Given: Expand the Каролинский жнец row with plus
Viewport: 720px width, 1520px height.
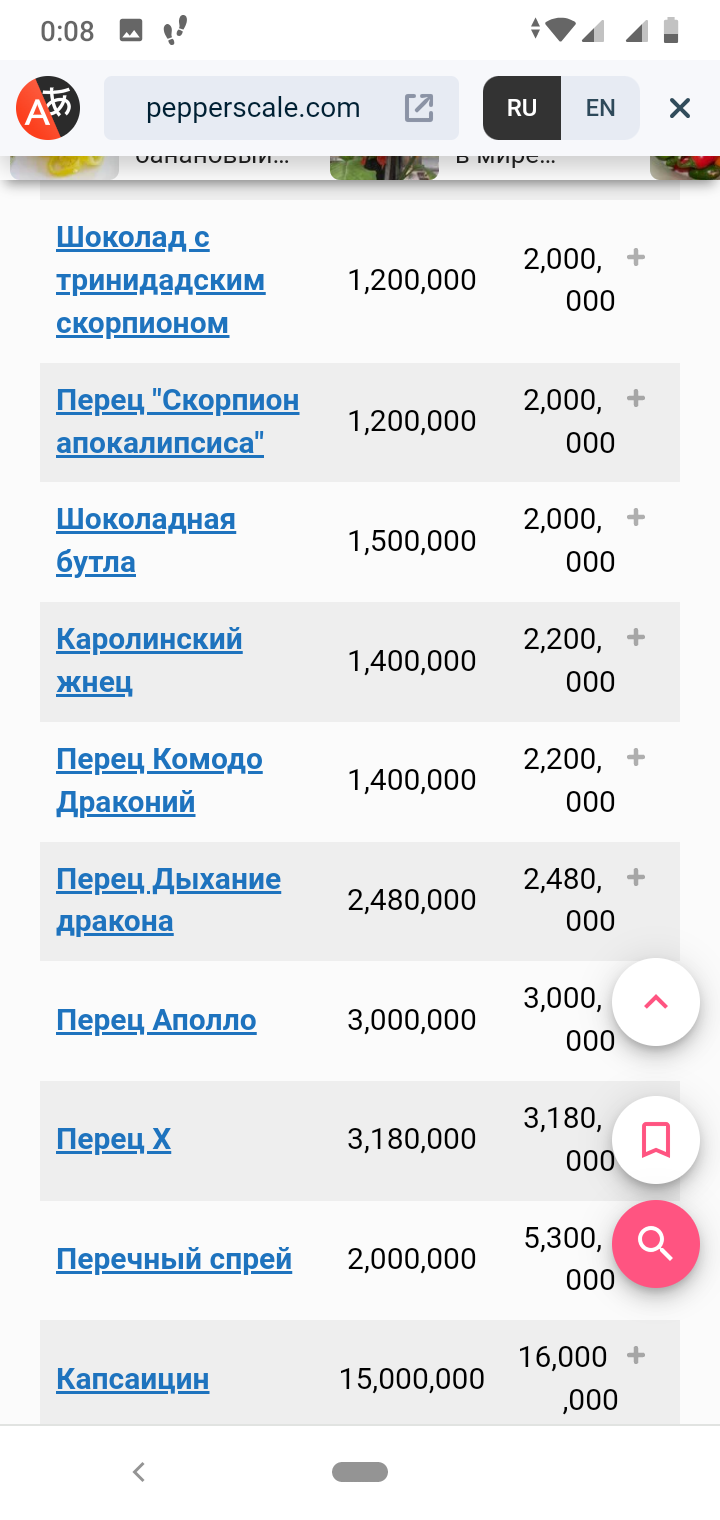Looking at the screenshot, I should [635, 637].
